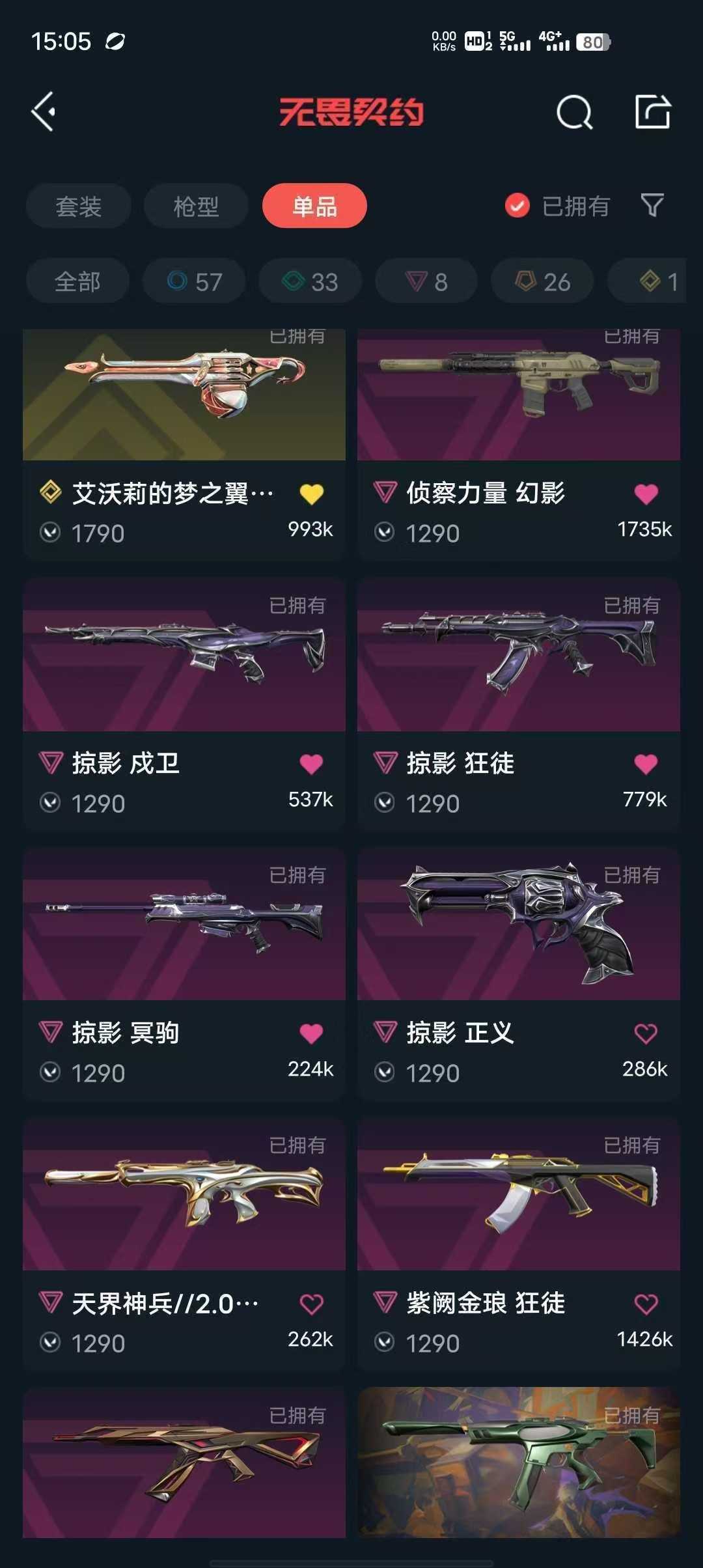Unfavorite 艾沃莉的梦之翼 via yellow heart
The width and height of the screenshot is (703, 1568).
point(313,494)
